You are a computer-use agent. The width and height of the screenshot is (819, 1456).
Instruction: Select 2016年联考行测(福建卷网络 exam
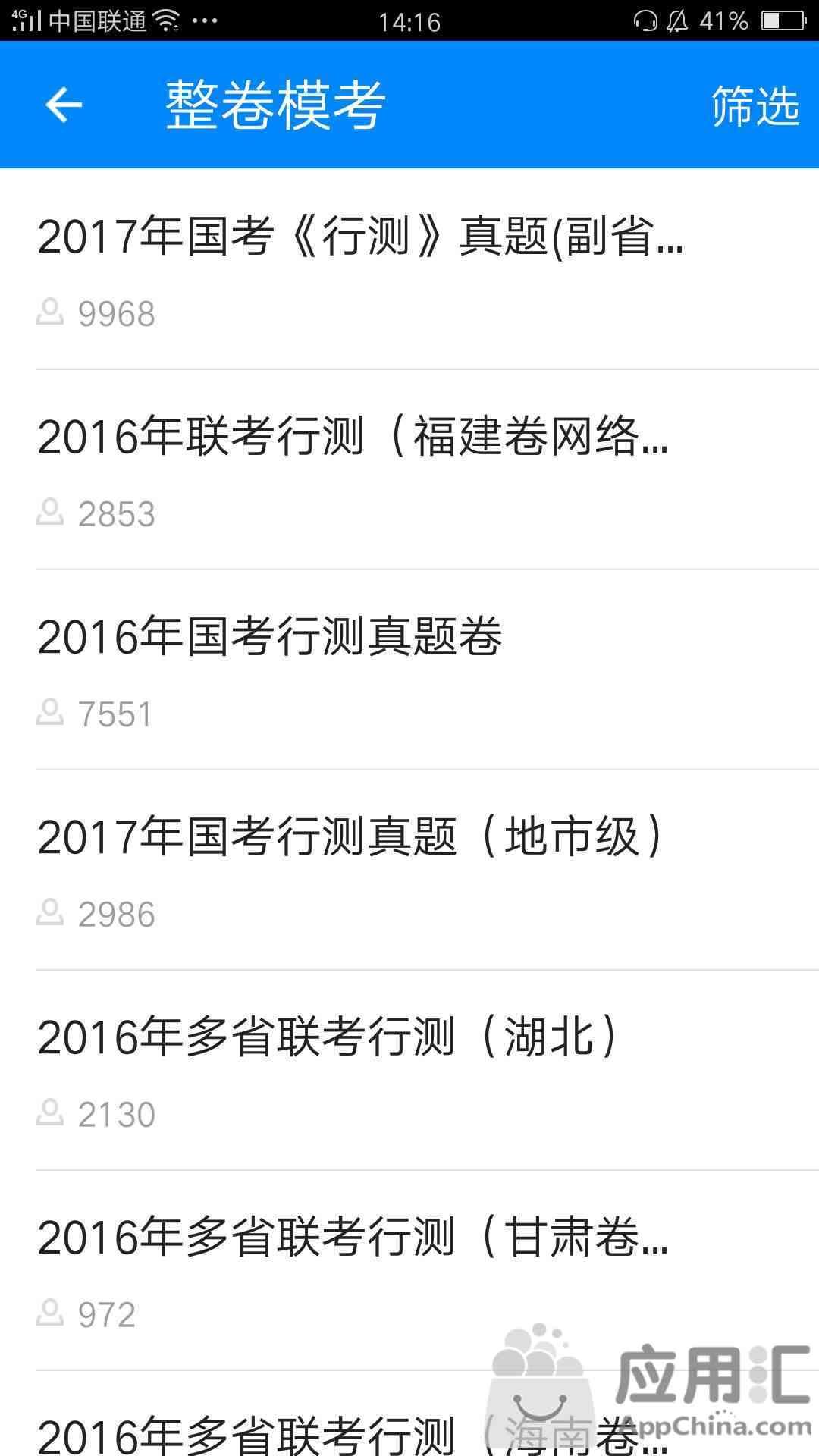(409, 470)
